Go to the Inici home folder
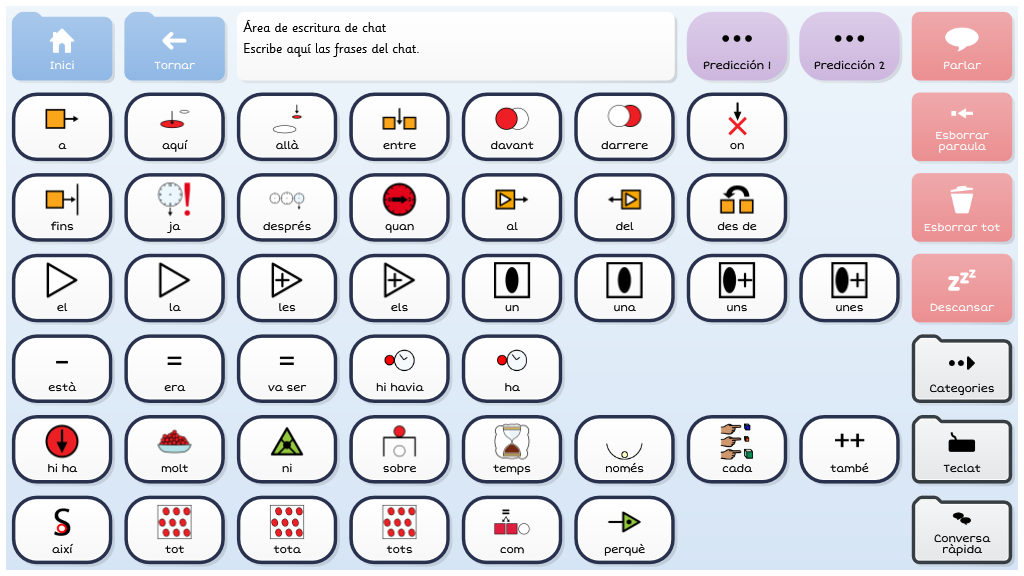 (x=62, y=48)
